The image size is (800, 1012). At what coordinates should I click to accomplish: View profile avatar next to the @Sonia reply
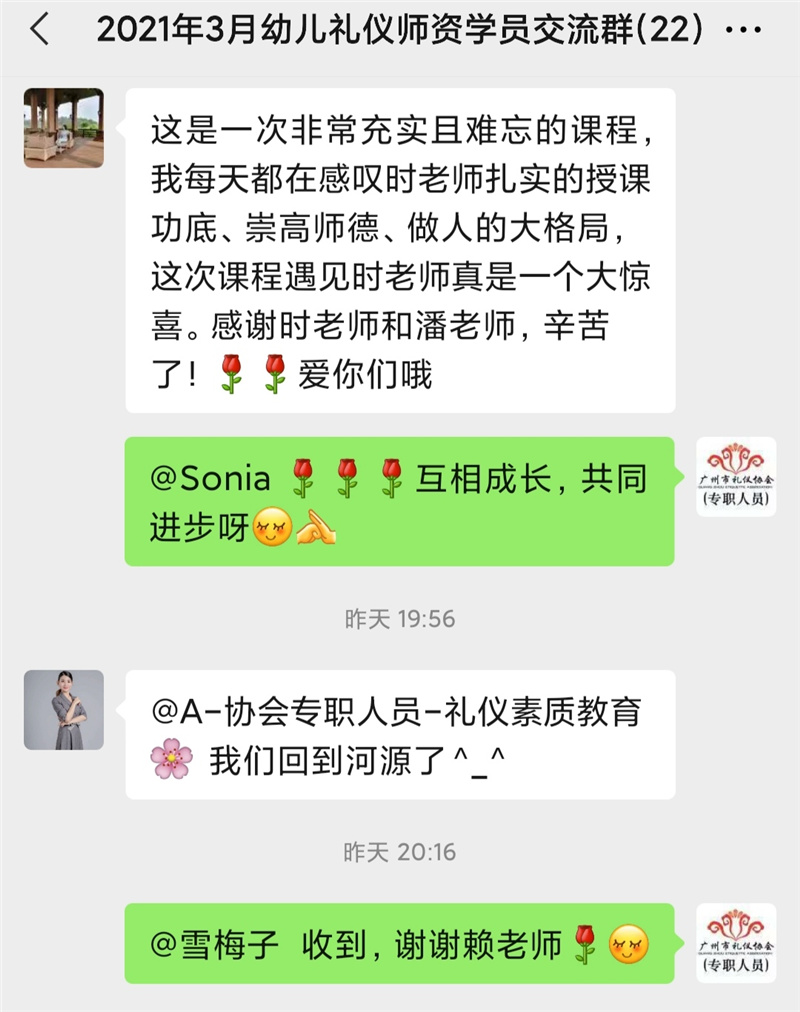click(736, 477)
